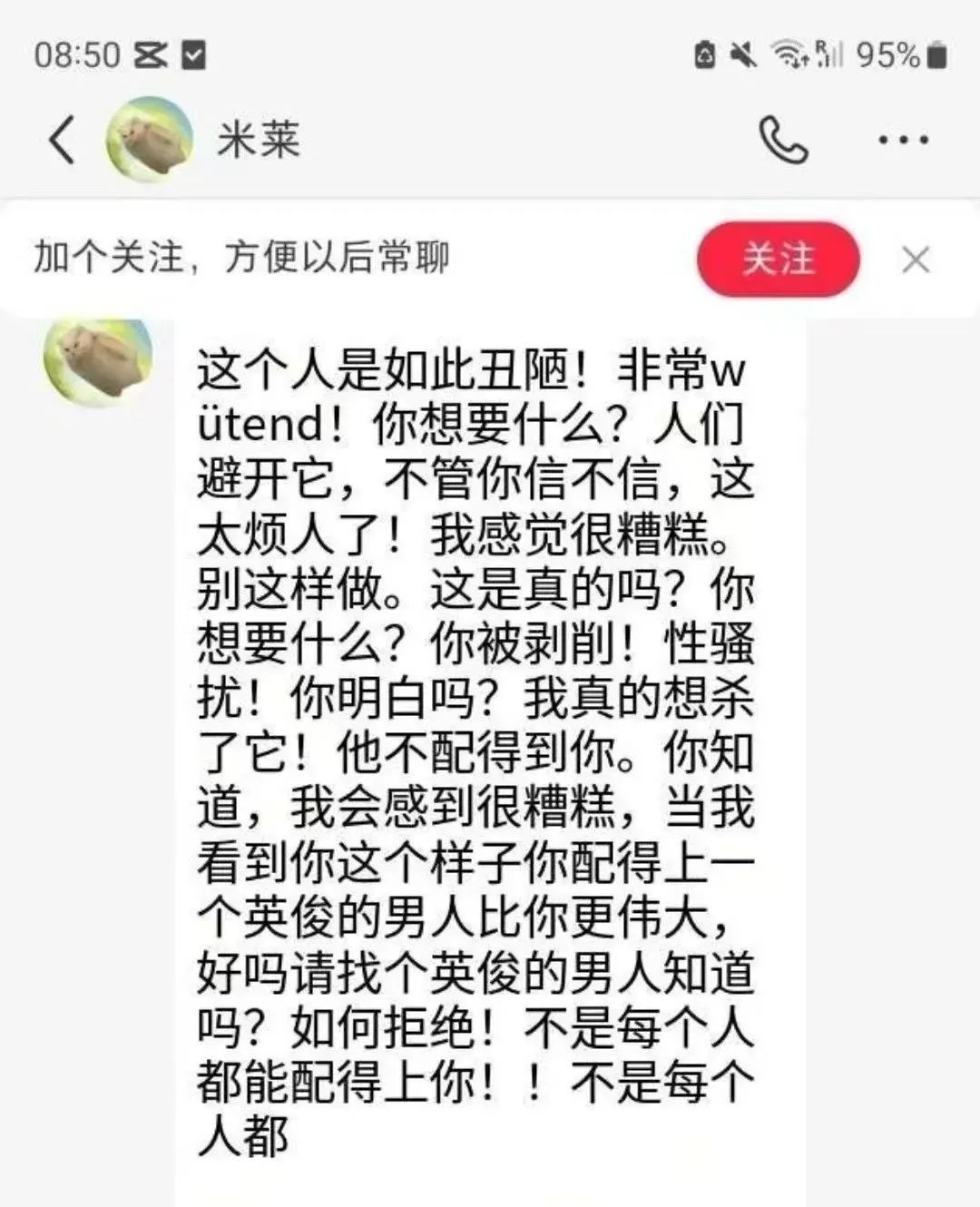This screenshot has width=980, height=1207.
Task: Dismiss the follow suggestion banner
Action: [916, 260]
